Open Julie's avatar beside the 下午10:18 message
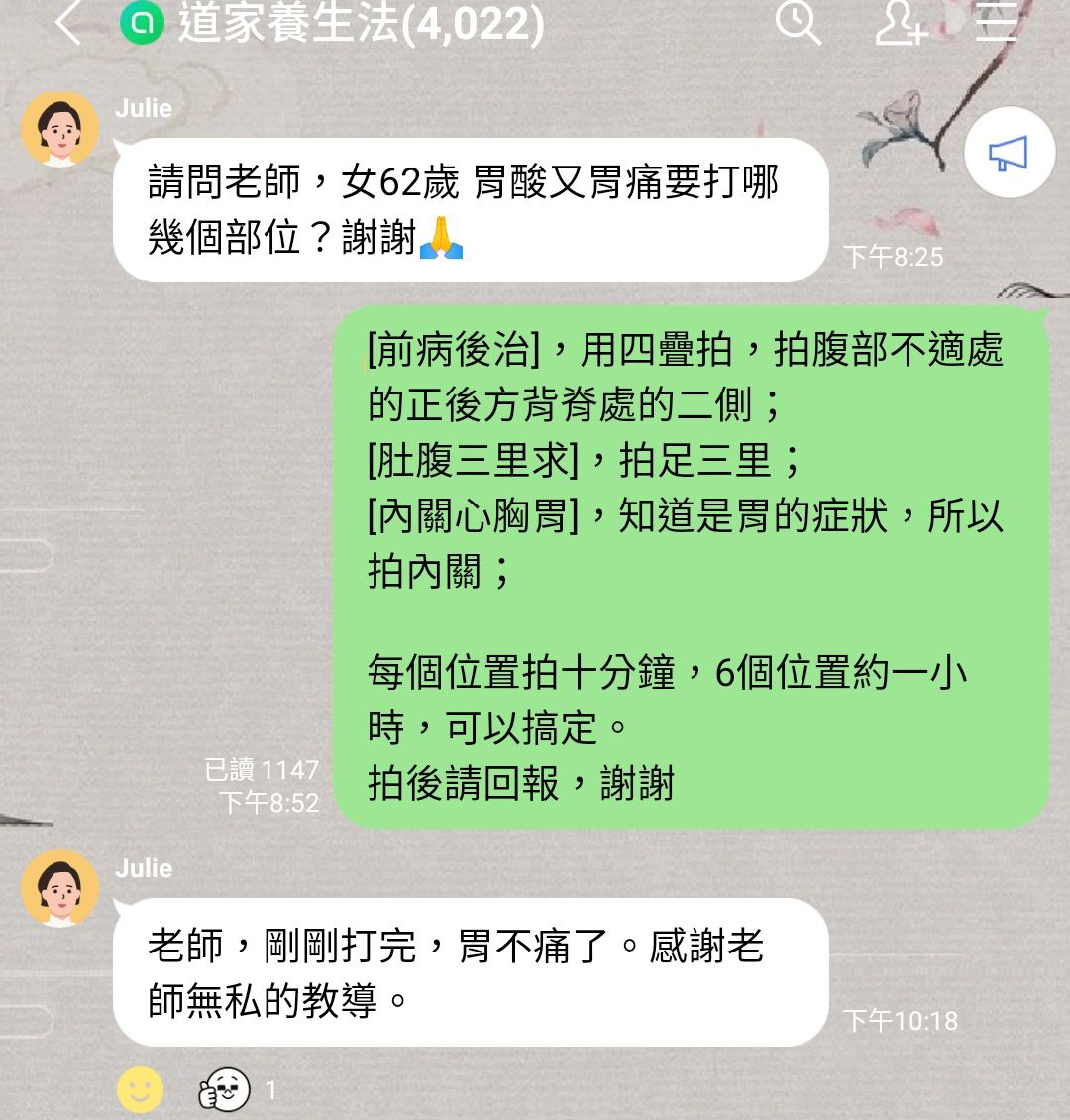This screenshot has height=1120, width=1070. (x=60, y=889)
